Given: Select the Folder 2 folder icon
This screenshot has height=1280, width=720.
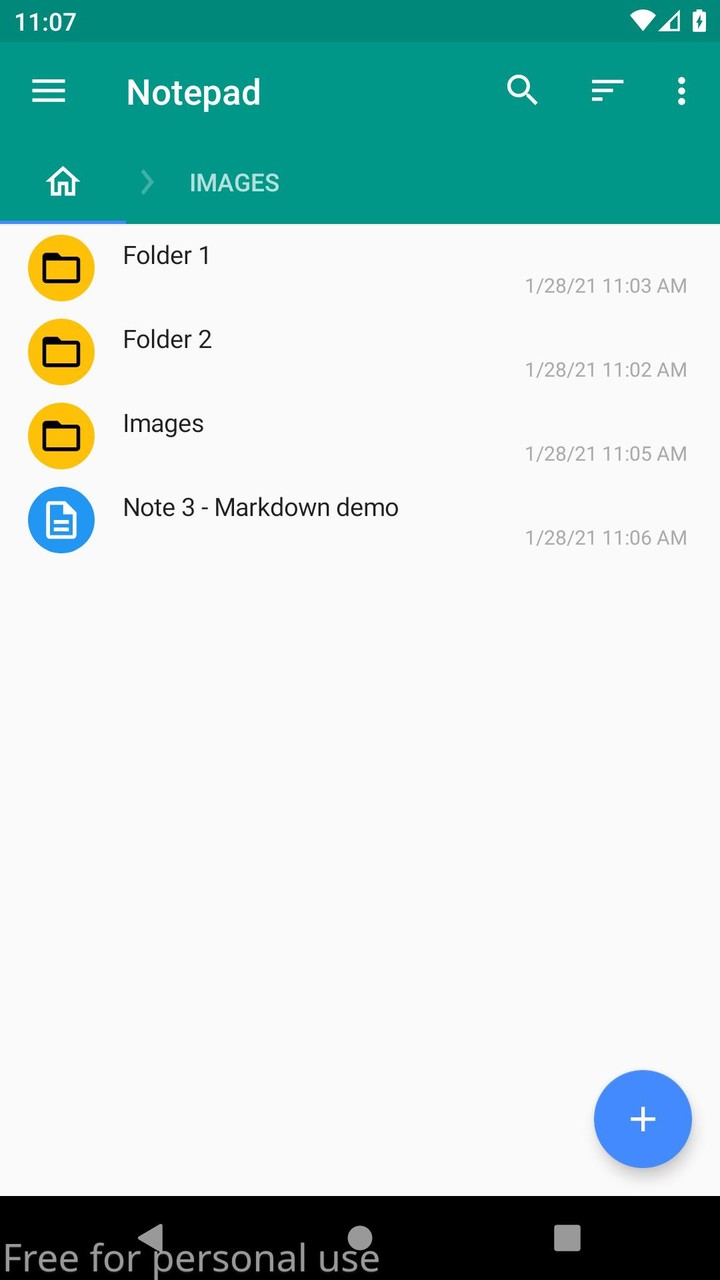Looking at the screenshot, I should coord(61,352).
